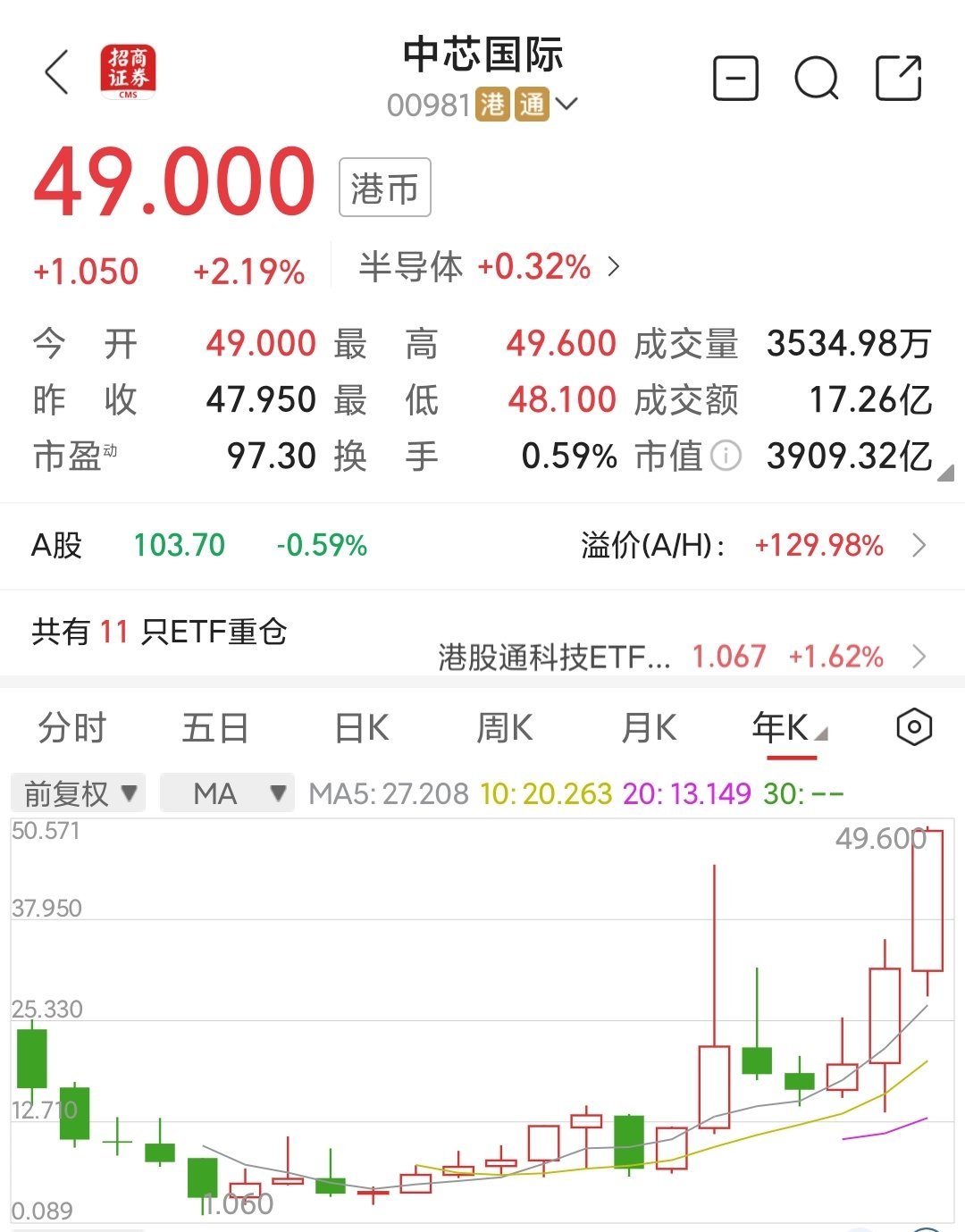The height and width of the screenshot is (1232, 965).
Task: Switch to the 日K chart tab
Action: point(359,729)
